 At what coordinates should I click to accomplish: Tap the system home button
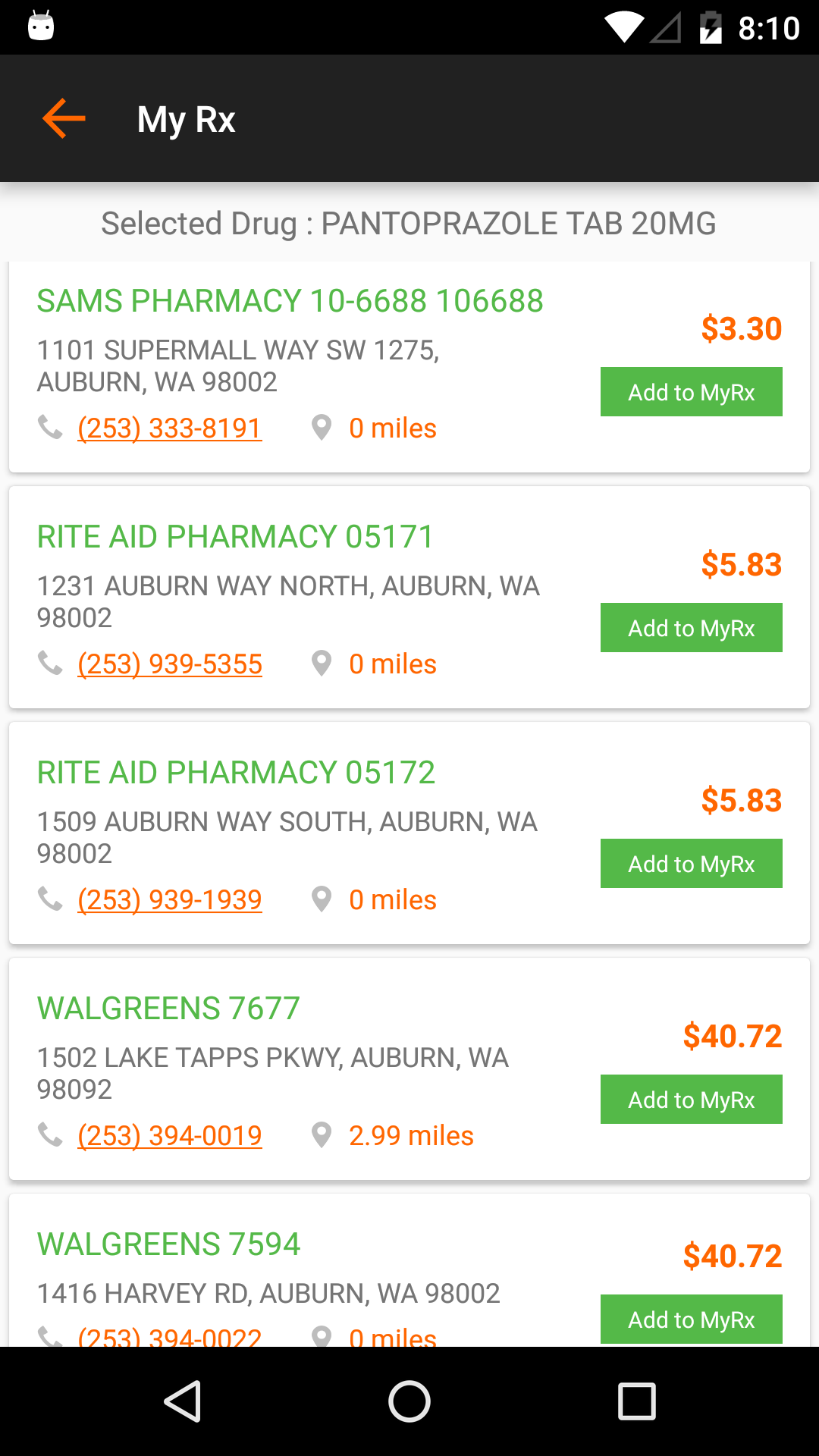click(x=409, y=1401)
